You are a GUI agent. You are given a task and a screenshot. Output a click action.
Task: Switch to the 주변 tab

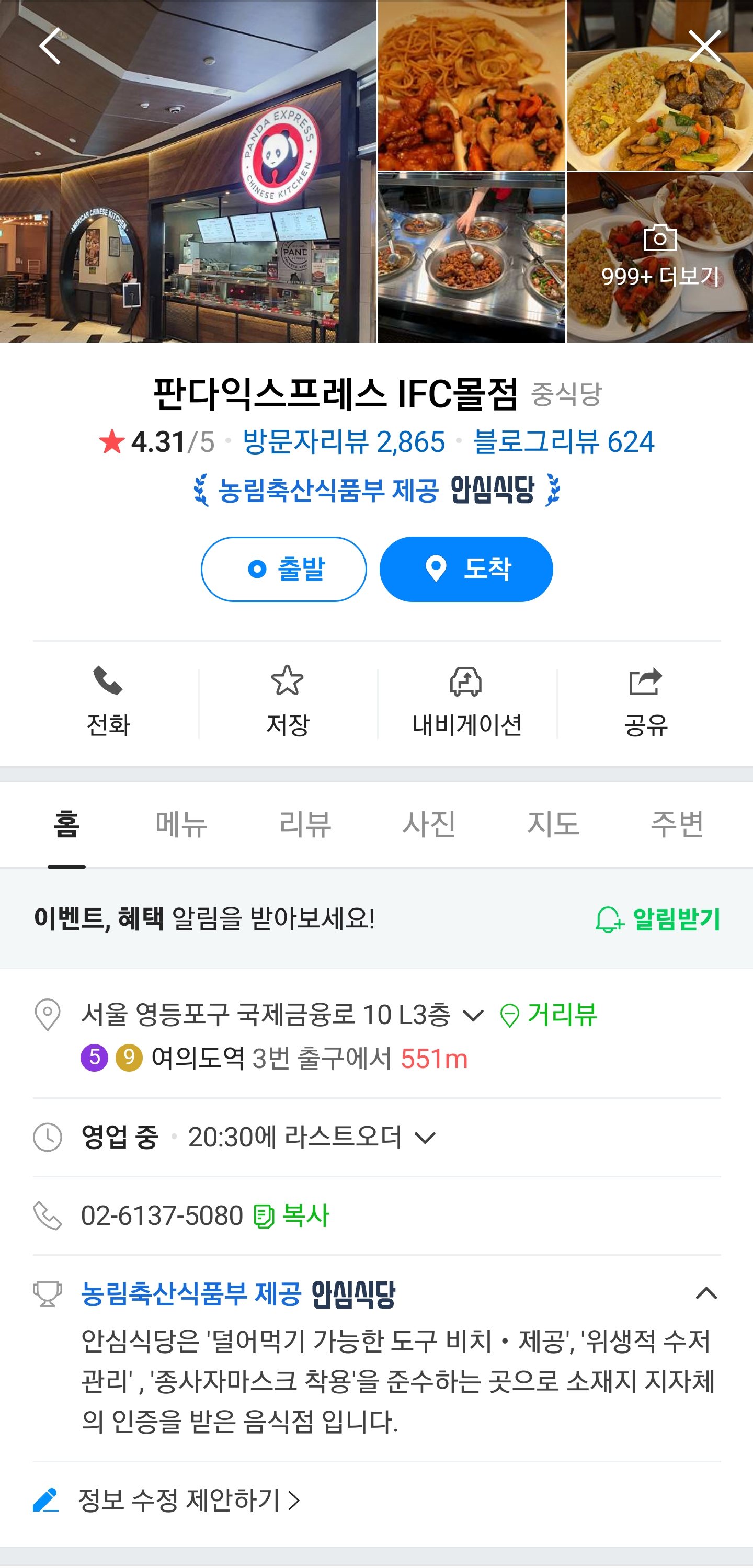[677, 825]
